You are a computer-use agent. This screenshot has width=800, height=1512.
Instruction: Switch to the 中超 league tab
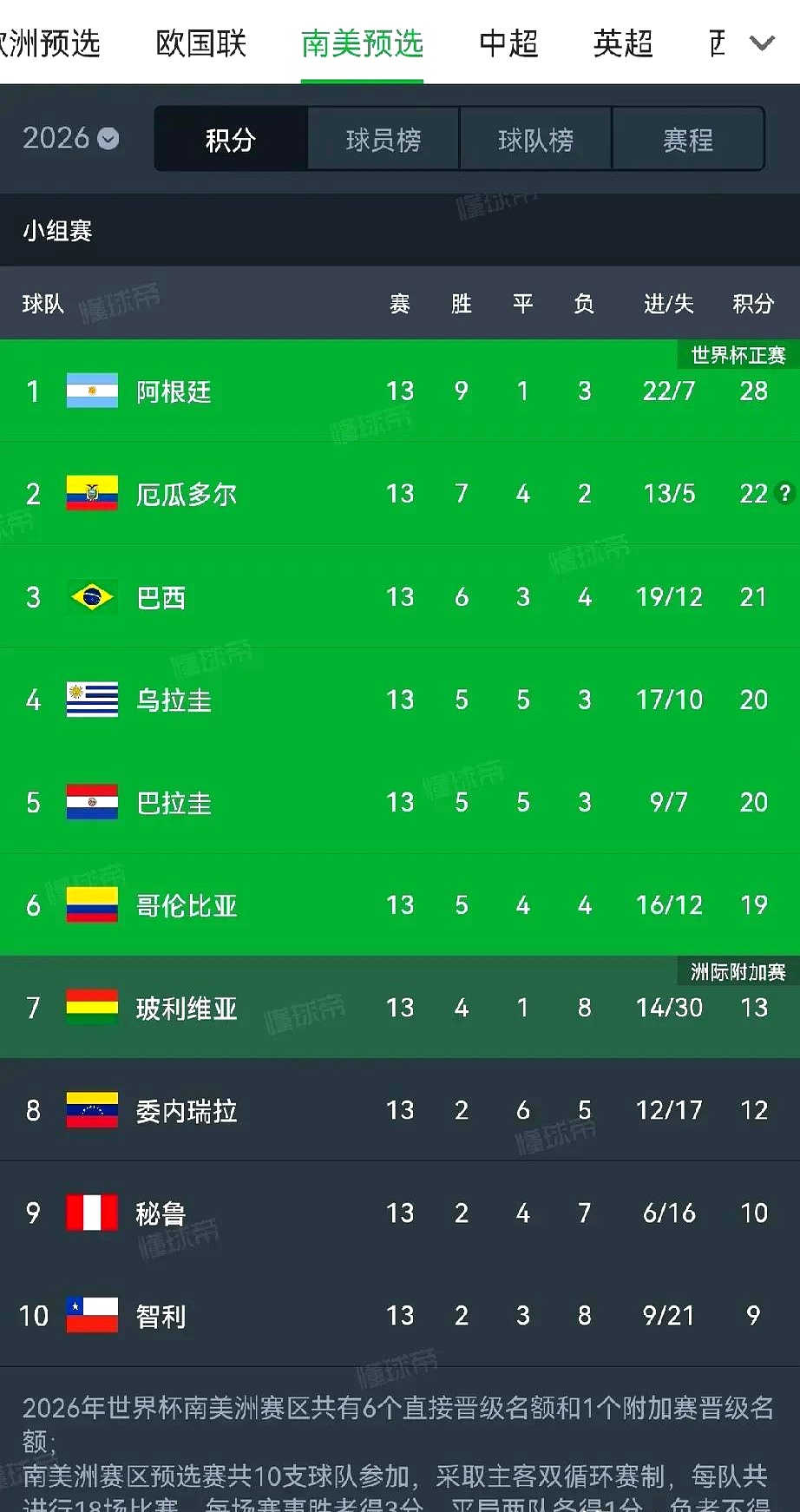pyautogui.click(x=508, y=43)
